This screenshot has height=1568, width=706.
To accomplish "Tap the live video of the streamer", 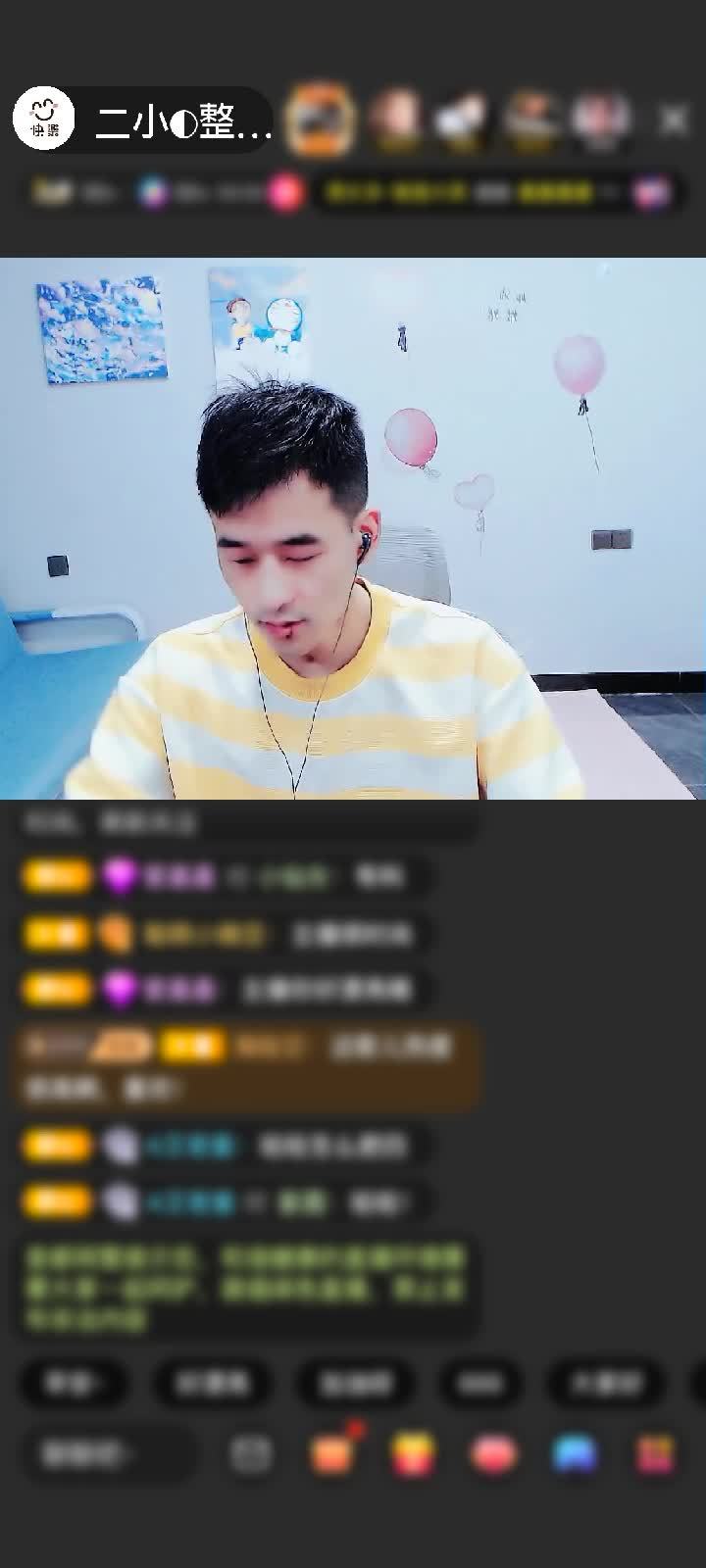I will coord(353,529).
